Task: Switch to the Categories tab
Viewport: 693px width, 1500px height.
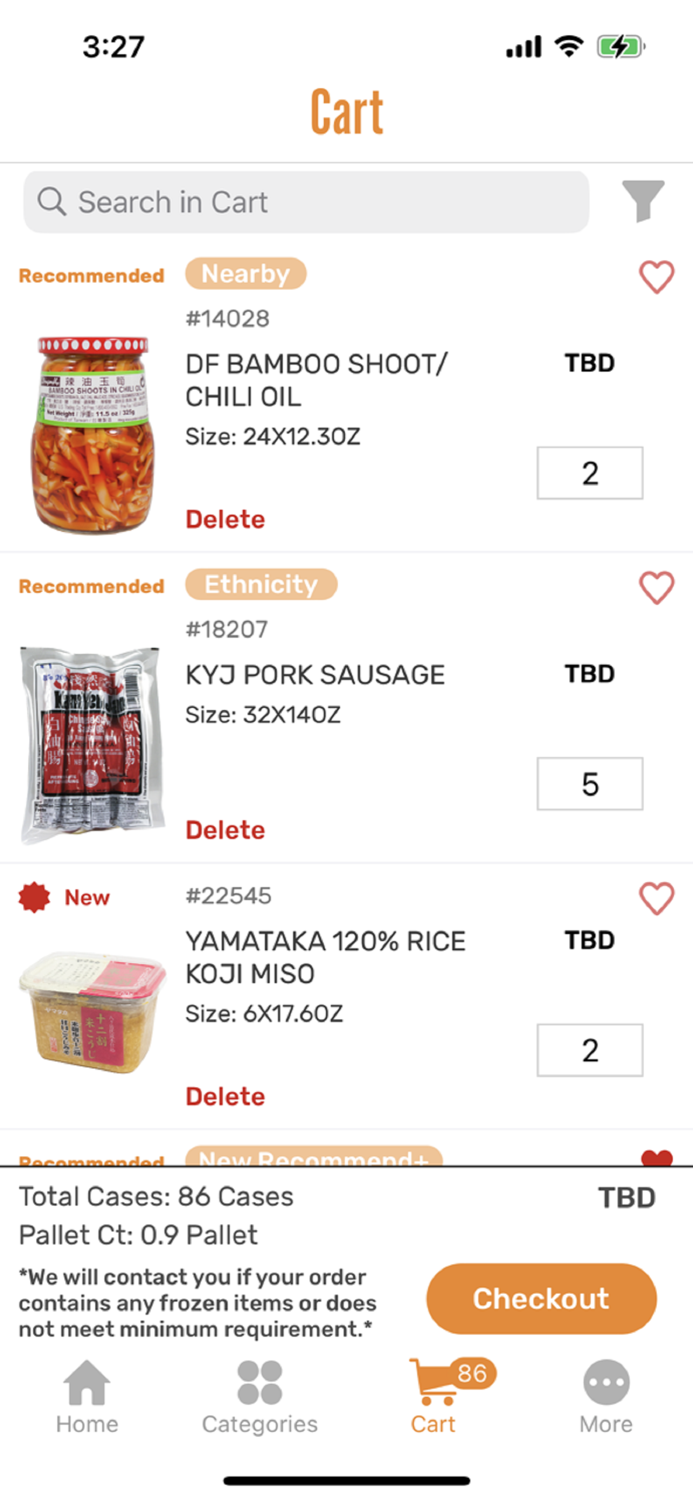Action: (260, 1396)
